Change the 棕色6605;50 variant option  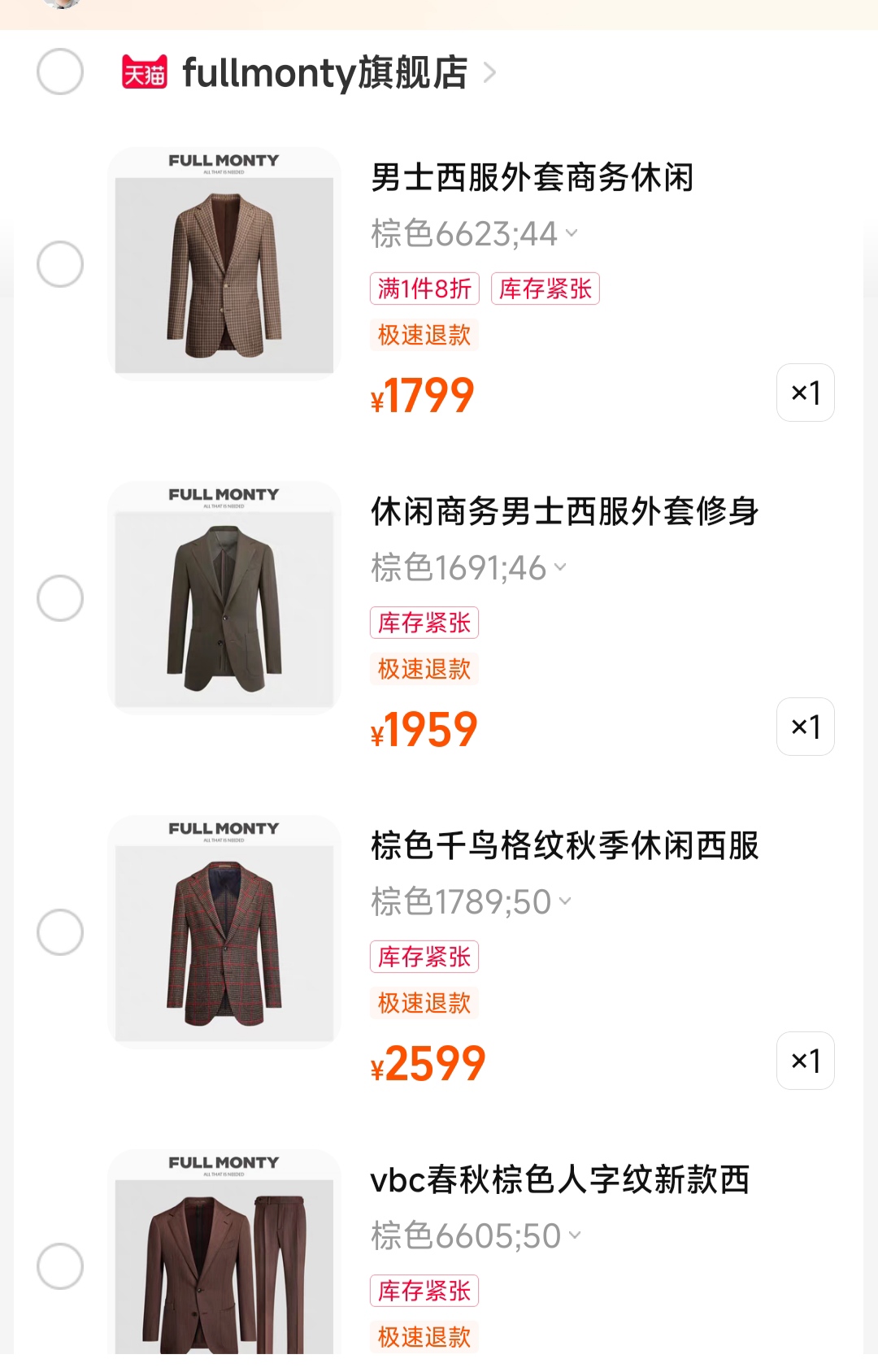pos(476,1236)
